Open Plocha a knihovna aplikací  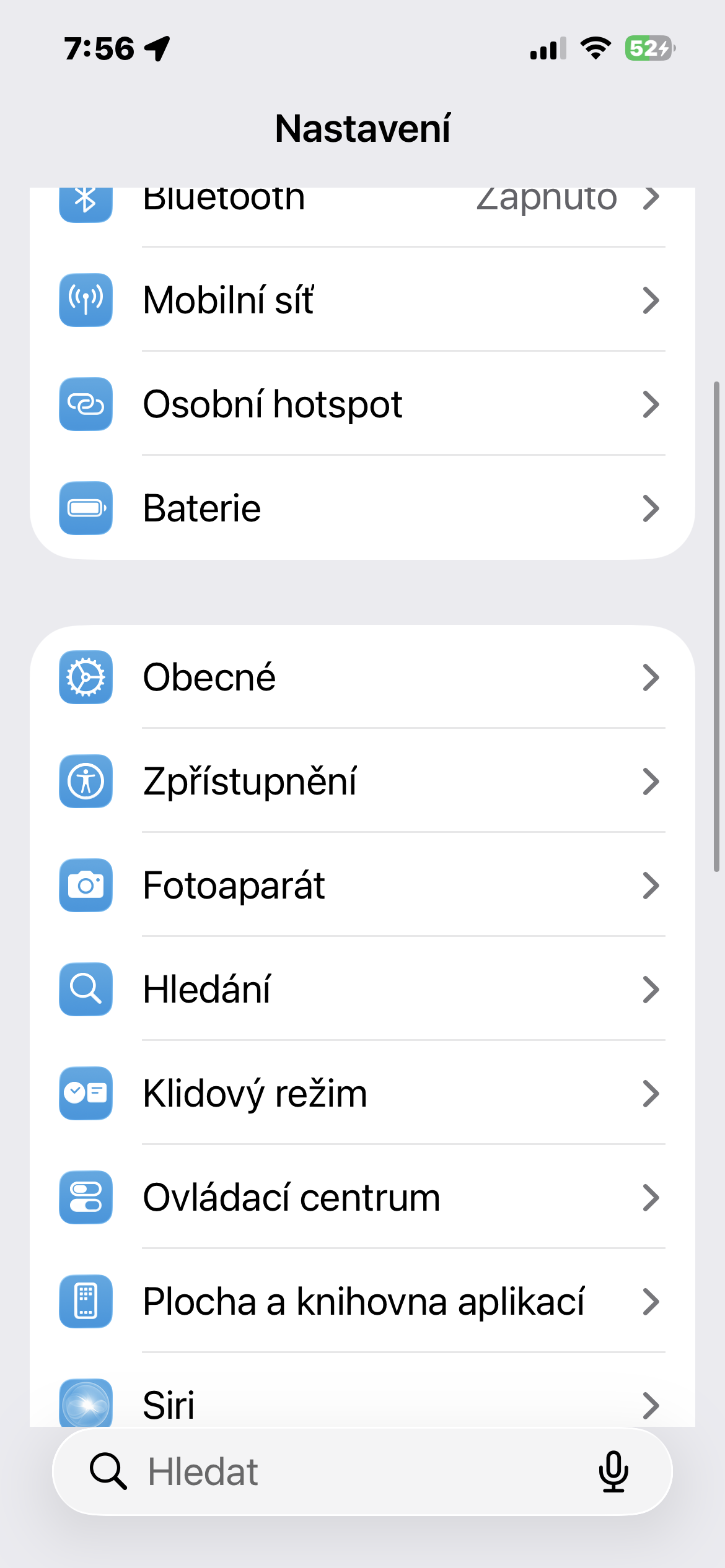[x=362, y=1301]
